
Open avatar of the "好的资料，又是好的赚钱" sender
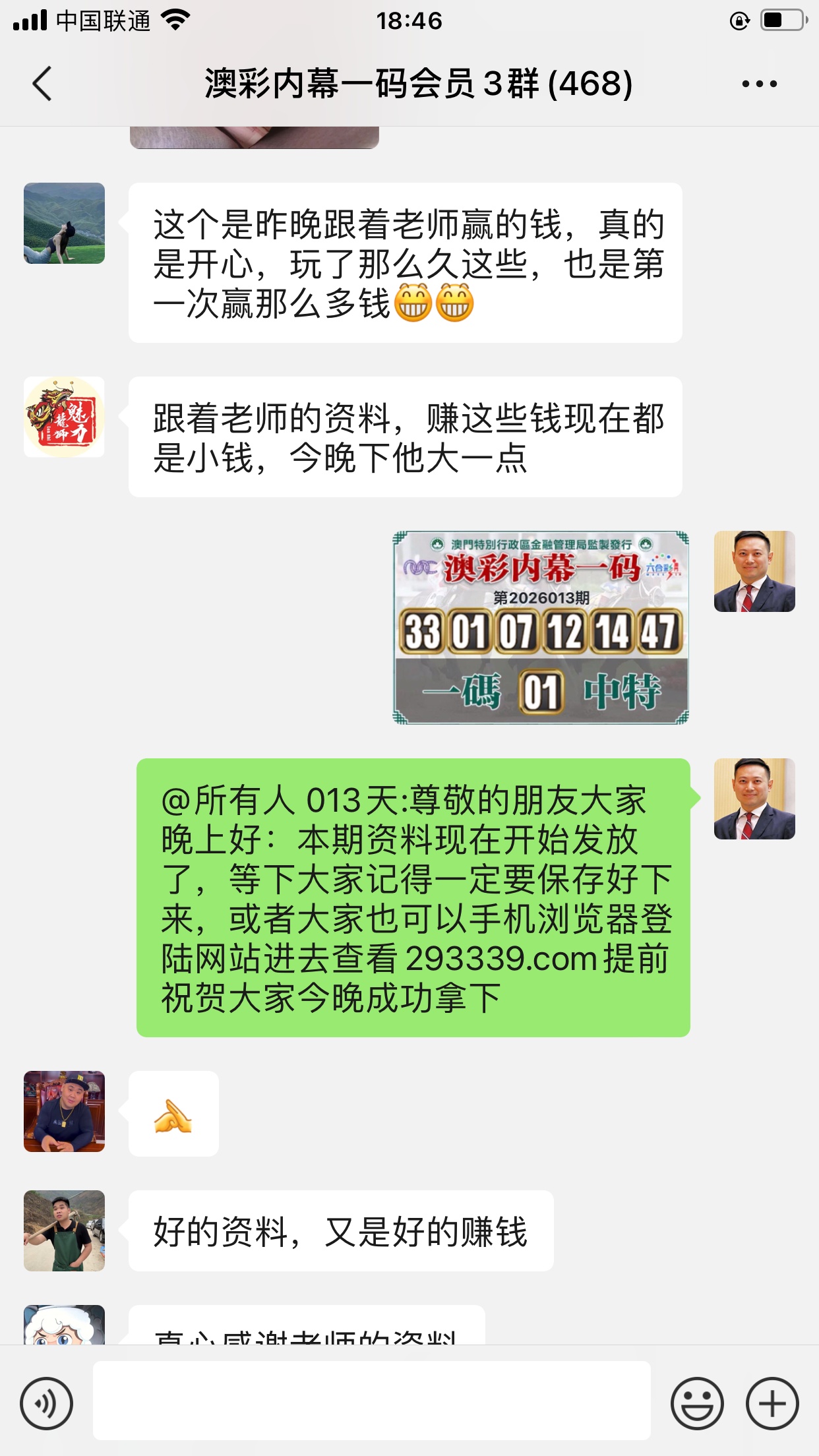click(x=64, y=1230)
